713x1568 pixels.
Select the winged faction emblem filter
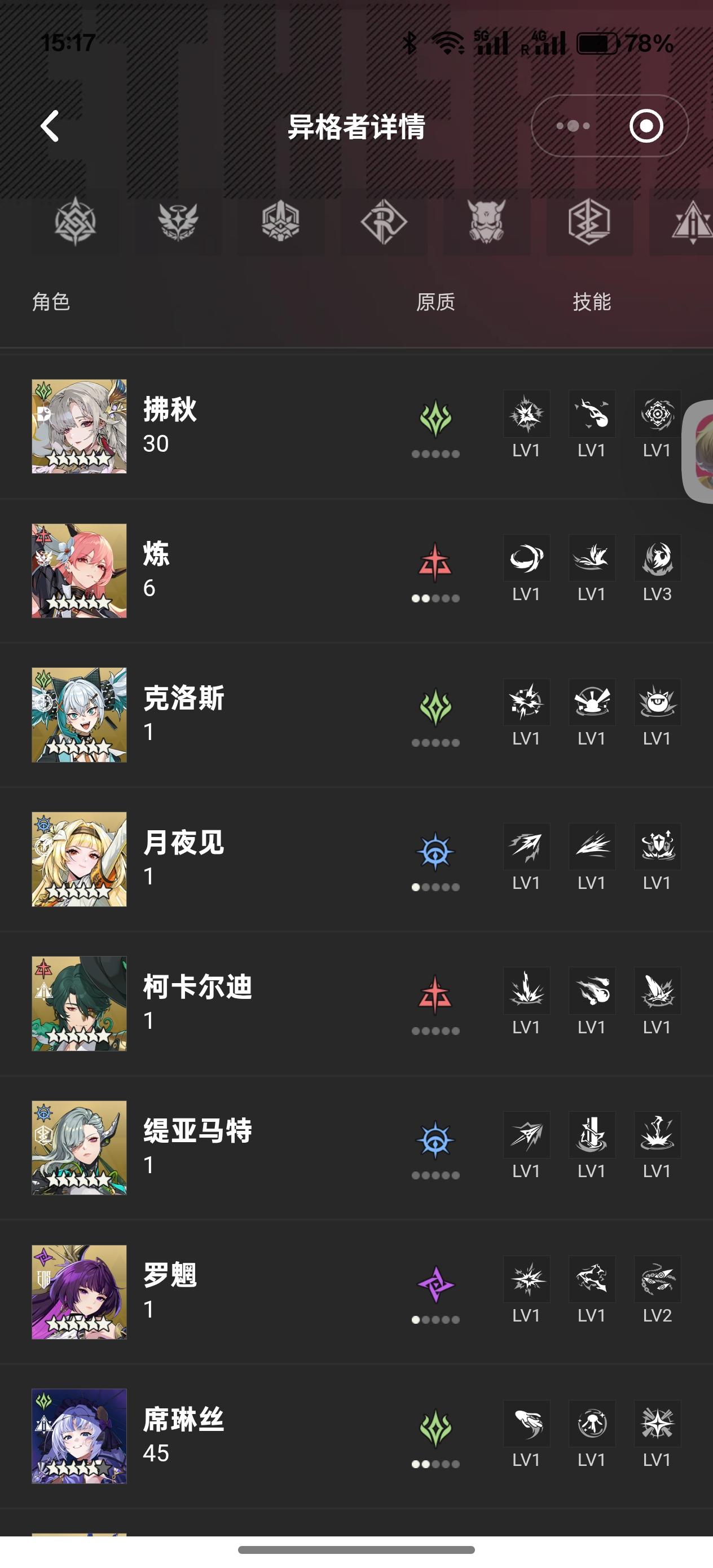[x=178, y=223]
